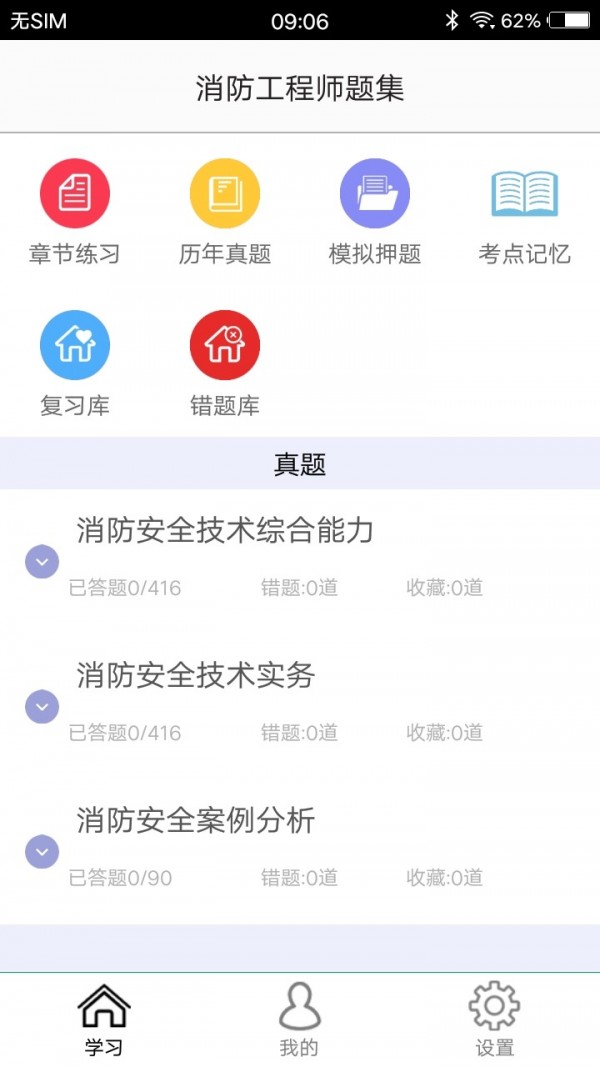Expand the chevron beside 消防安全技术实务
This screenshot has height=1067, width=600.
(42, 707)
